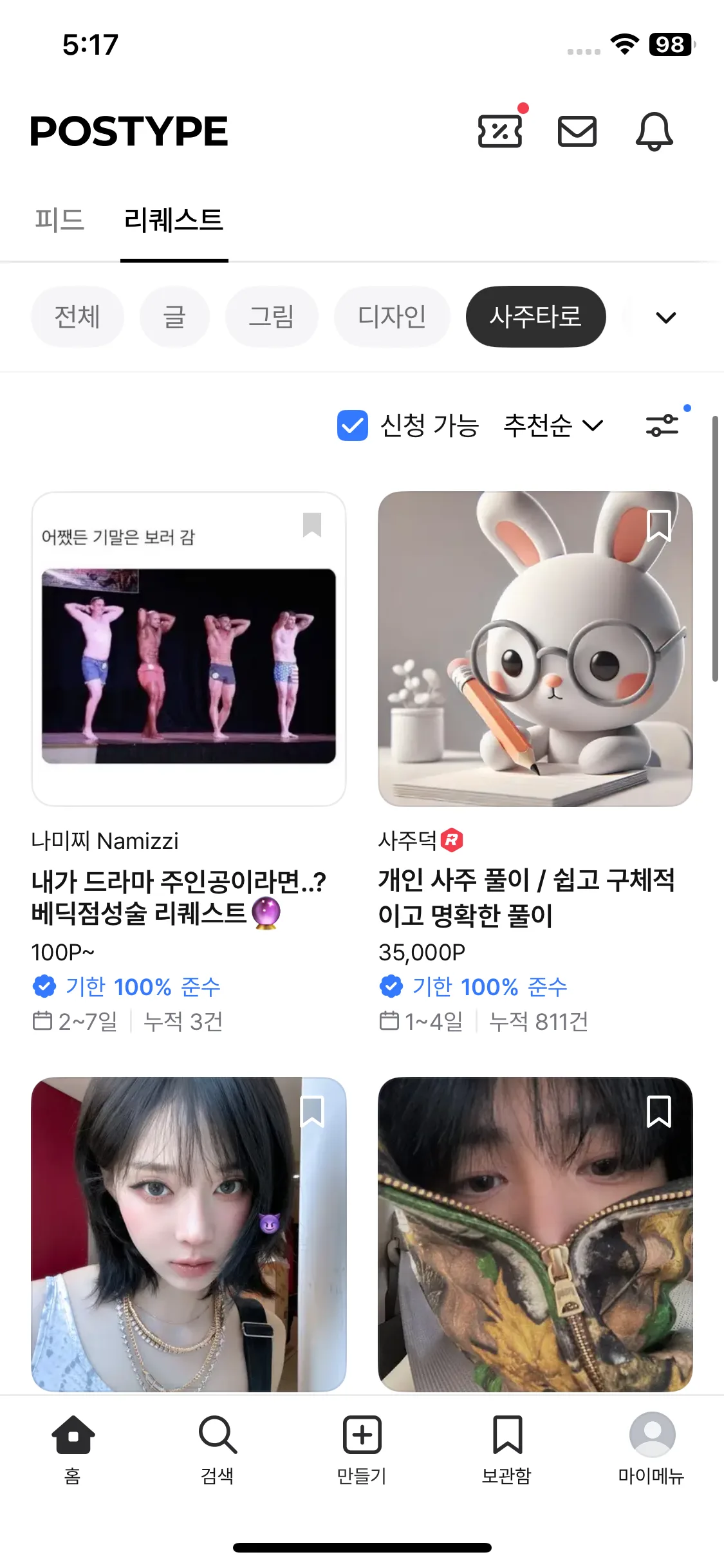
Task: Open the coupon ticket icon
Action: pyautogui.click(x=499, y=131)
